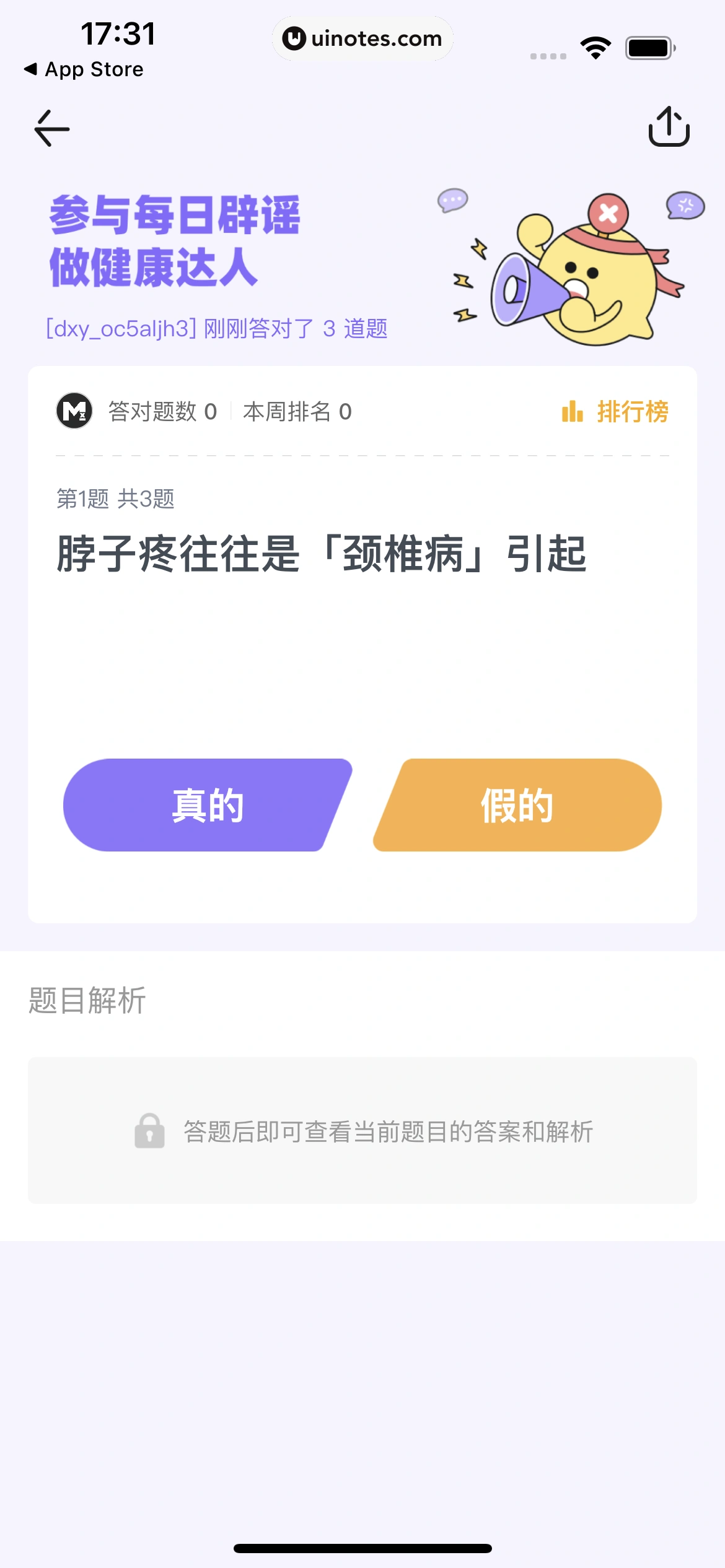Click the 参与每日辟谣 banner title
725x1568 pixels.
click(175, 242)
